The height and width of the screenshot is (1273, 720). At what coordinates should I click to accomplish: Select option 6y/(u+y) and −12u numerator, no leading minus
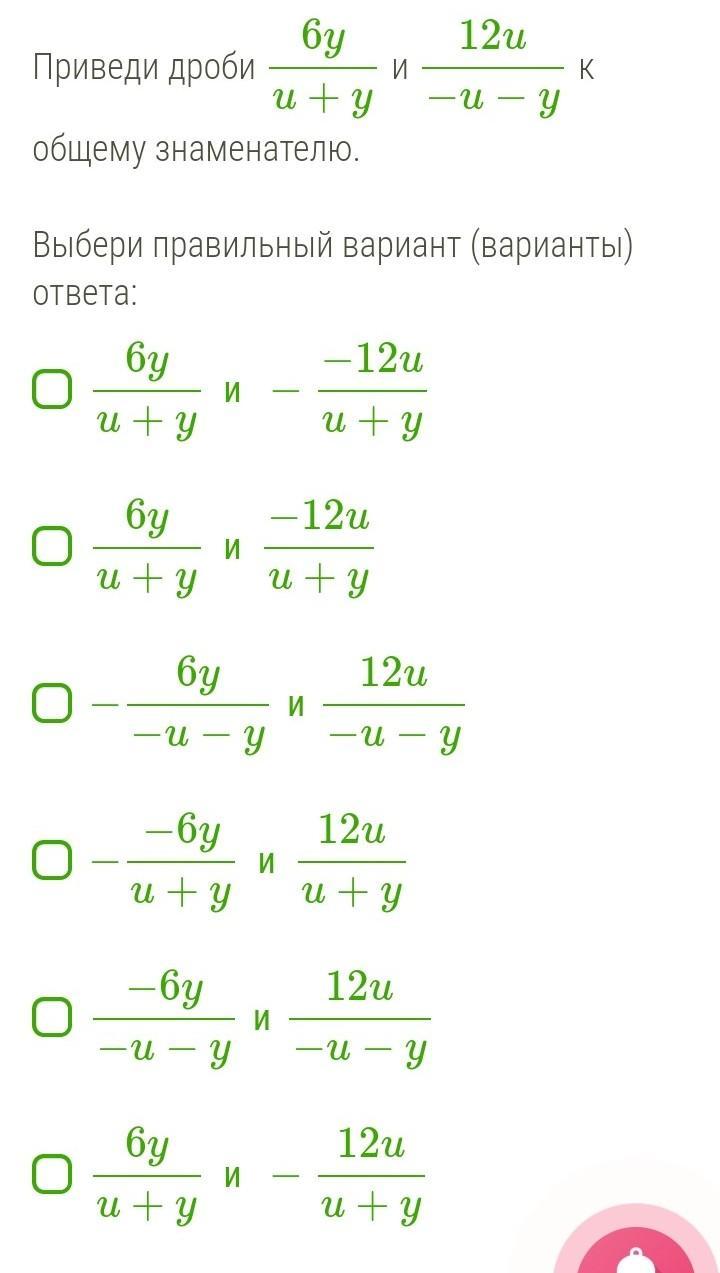(52, 547)
